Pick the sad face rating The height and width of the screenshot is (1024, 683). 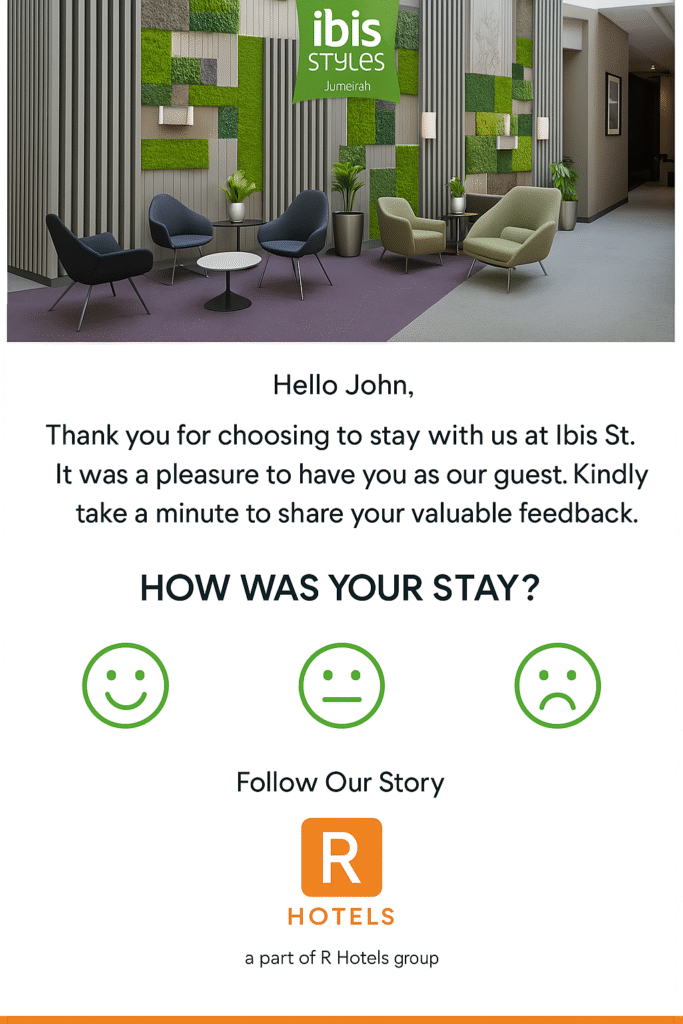pos(557,685)
